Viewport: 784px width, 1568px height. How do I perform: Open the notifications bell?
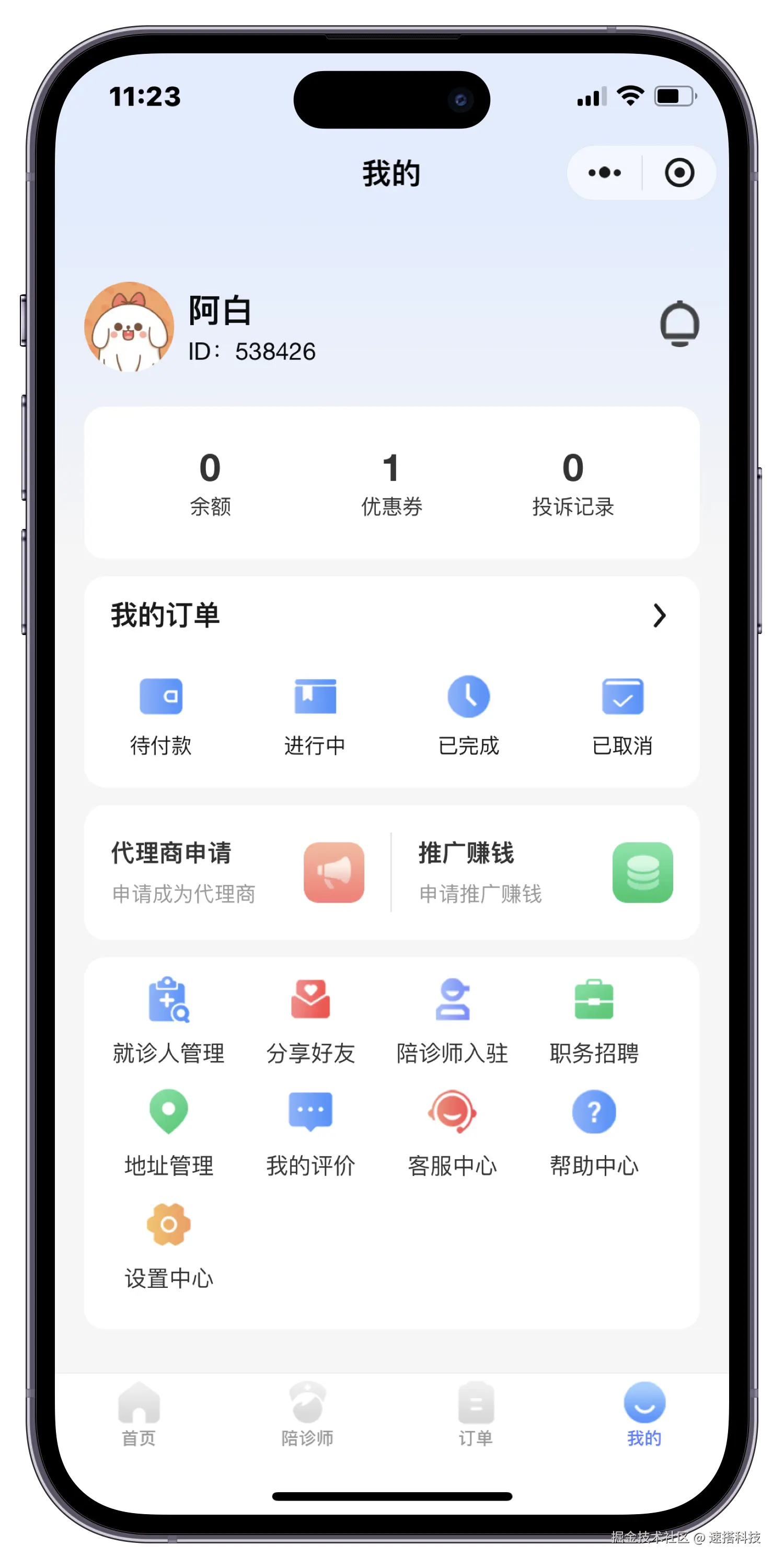click(x=679, y=324)
